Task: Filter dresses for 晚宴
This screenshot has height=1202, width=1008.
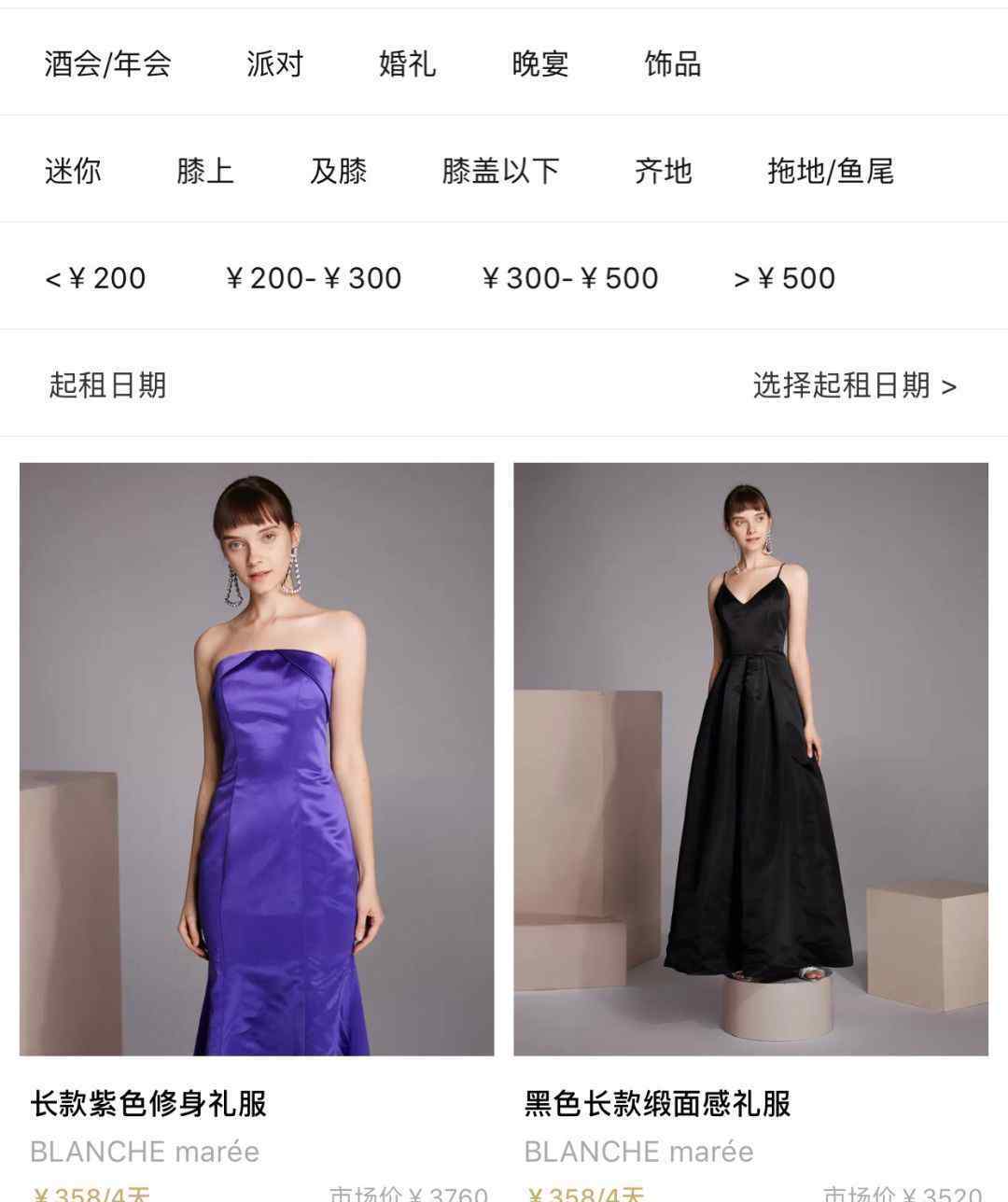Action: click(x=540, y=63)
